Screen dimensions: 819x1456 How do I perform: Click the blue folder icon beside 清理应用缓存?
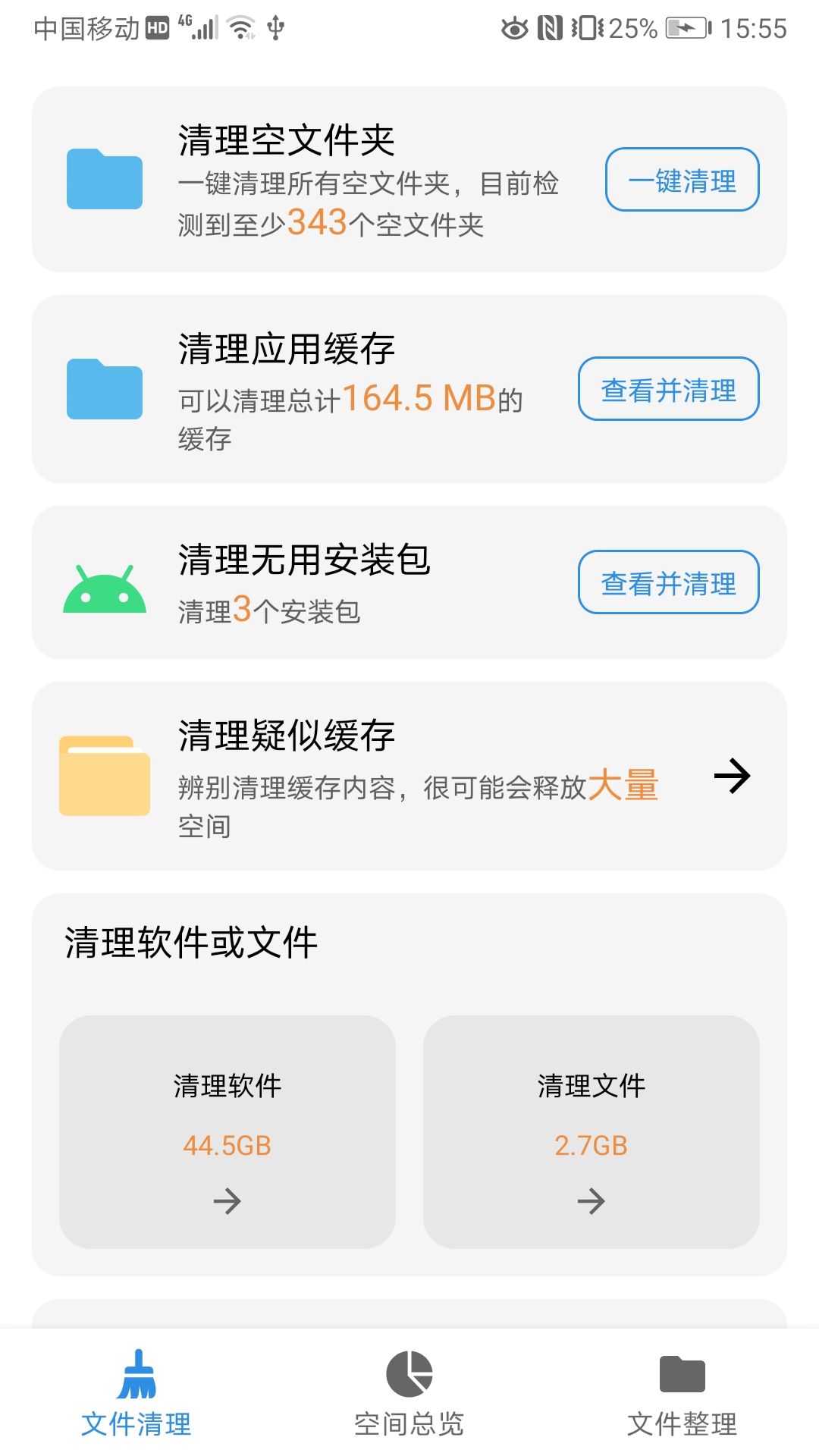(x=105, y=389)
